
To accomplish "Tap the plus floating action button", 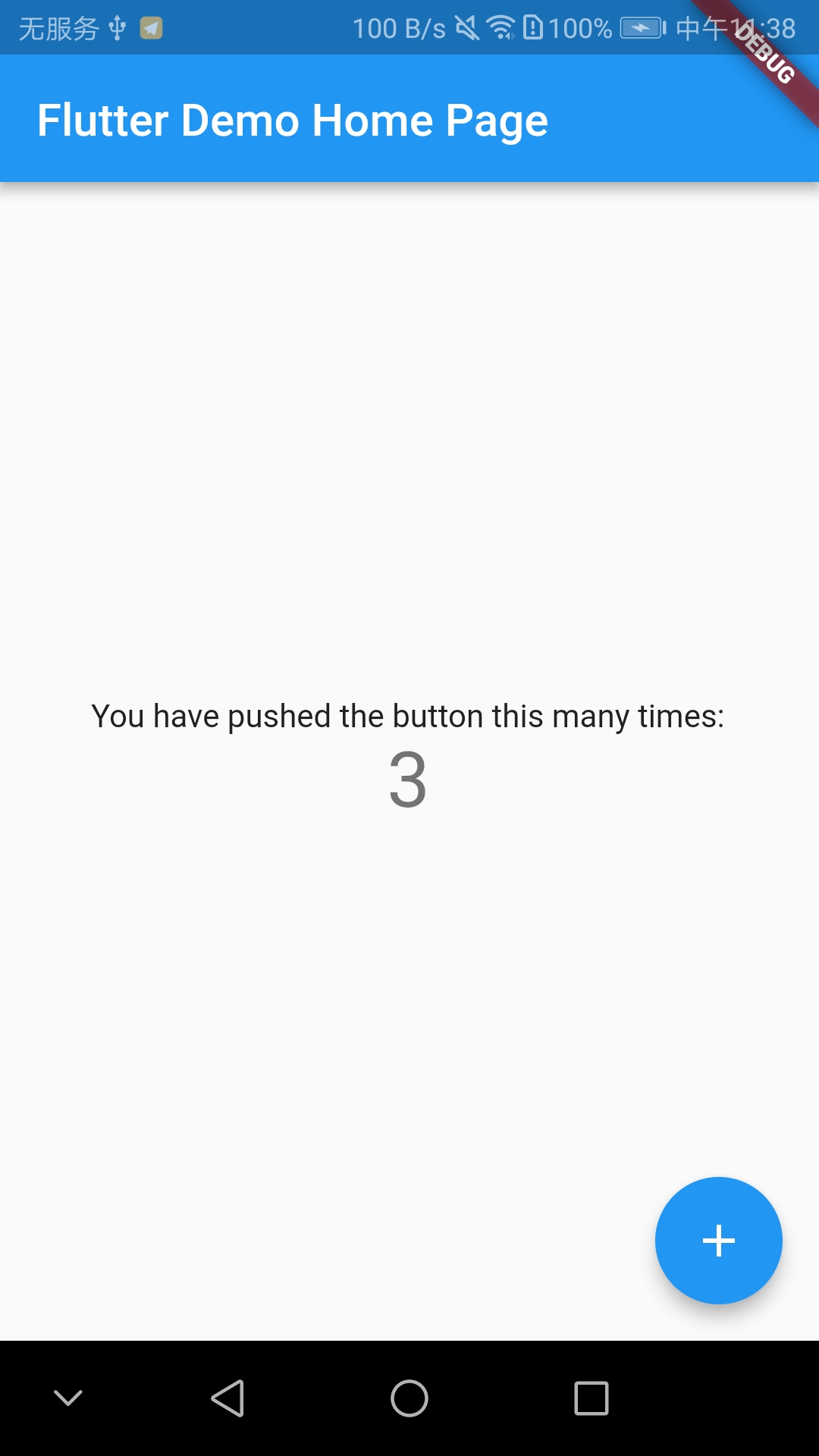I will click(718, 1241).
